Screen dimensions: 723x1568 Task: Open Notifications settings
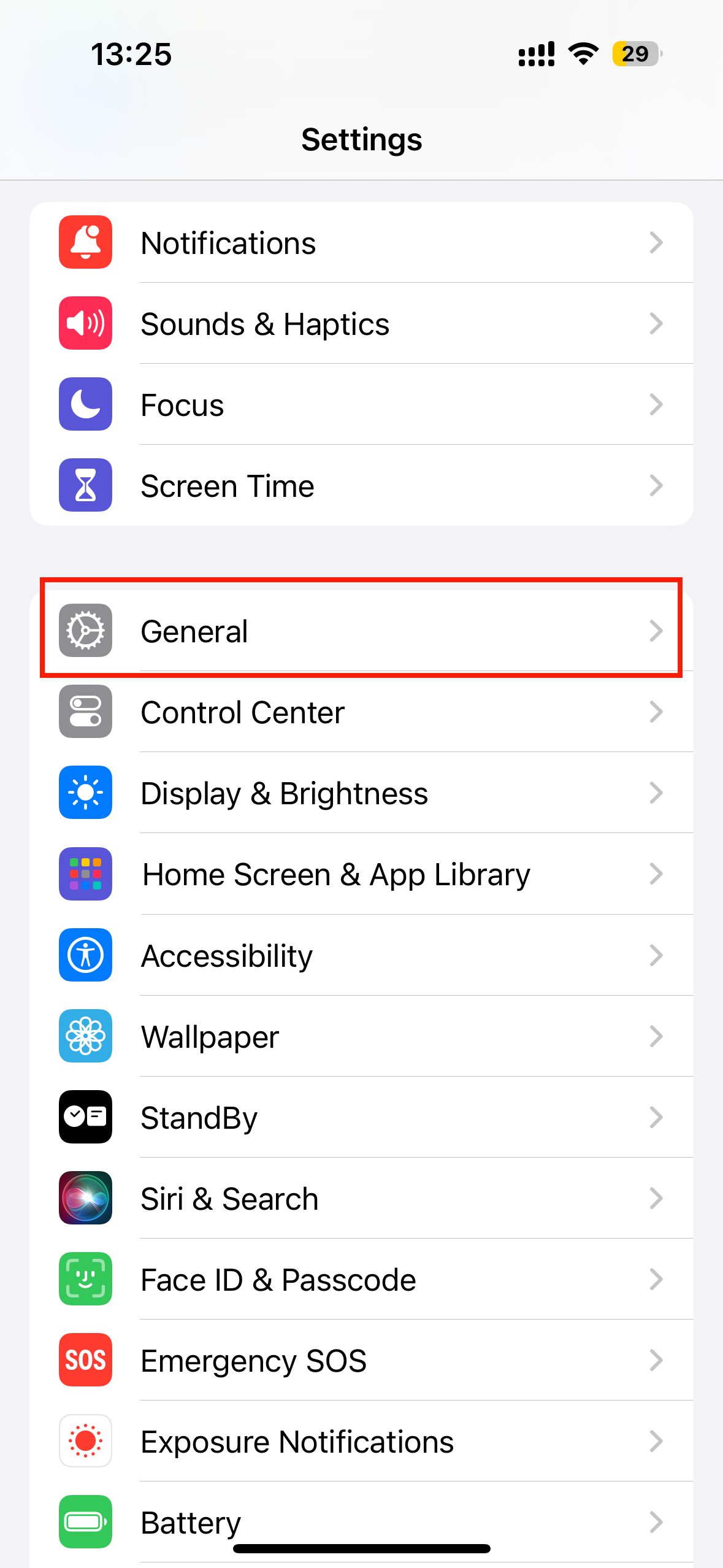point(361,243)
